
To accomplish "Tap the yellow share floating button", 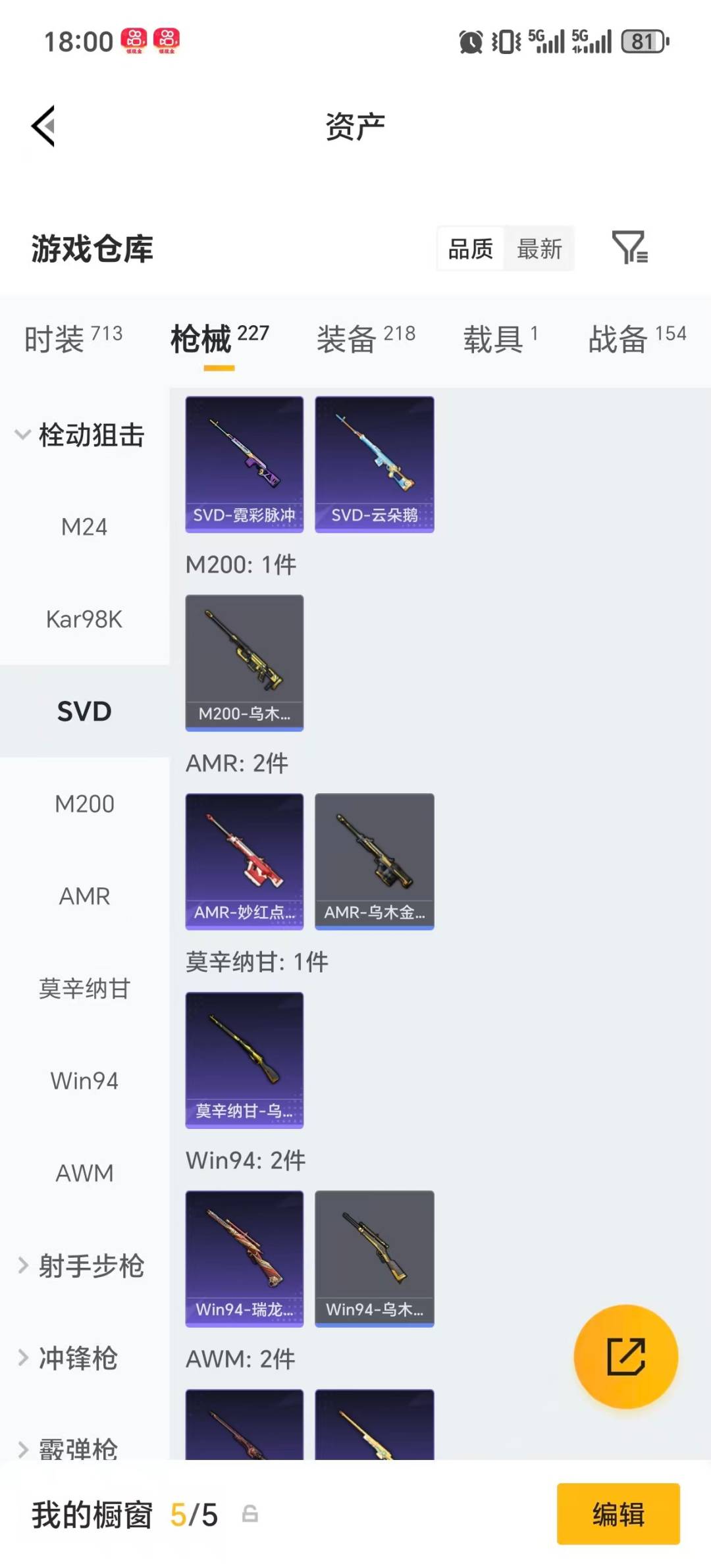I will (626, 1356).
